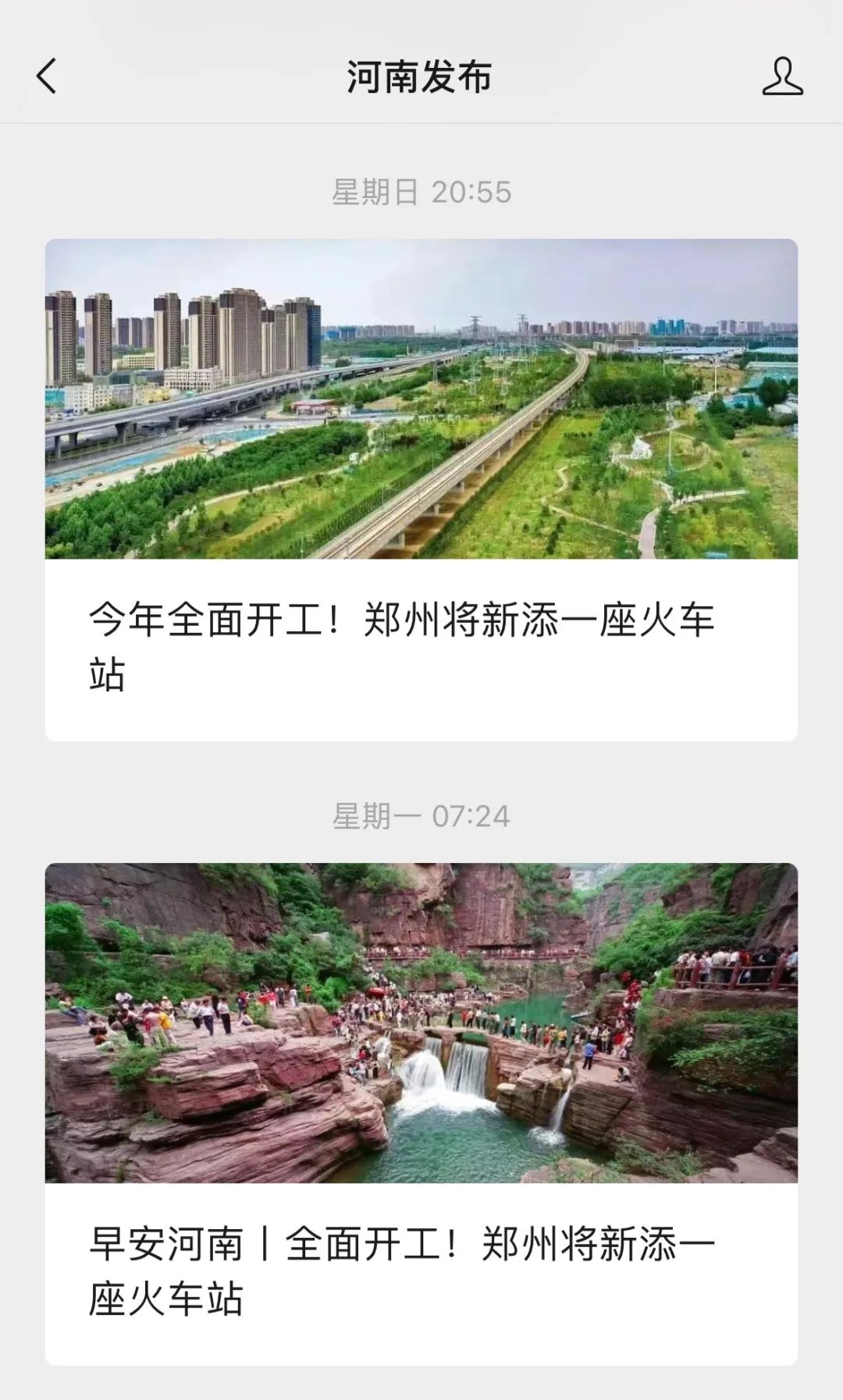
Task: Open article 早安河南丨全面开工！郑州将新添一座火车站
Action: coord(421,1114)
